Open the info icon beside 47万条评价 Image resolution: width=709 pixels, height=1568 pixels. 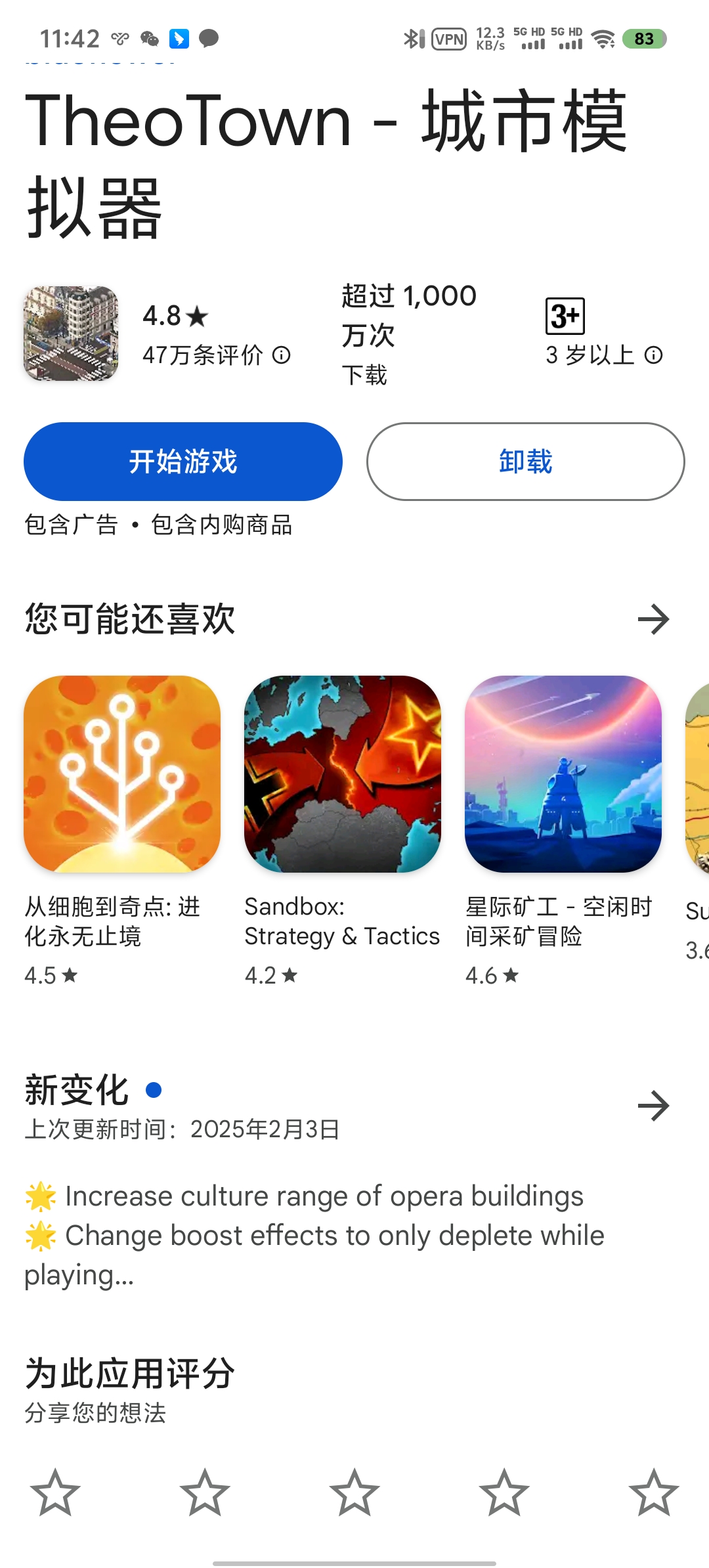point(282,355)
